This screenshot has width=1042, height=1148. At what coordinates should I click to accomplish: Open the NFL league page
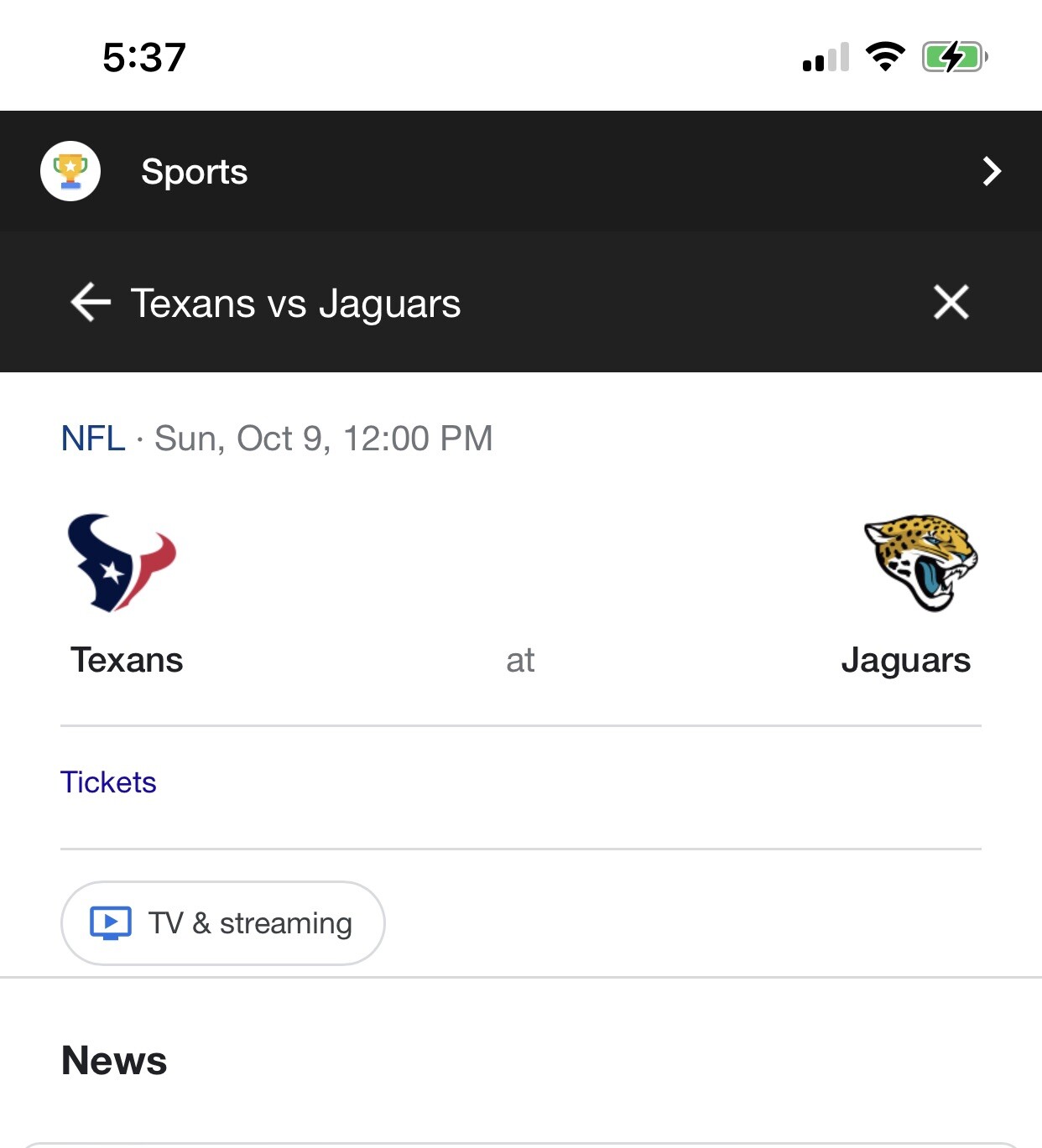(92, 438)
